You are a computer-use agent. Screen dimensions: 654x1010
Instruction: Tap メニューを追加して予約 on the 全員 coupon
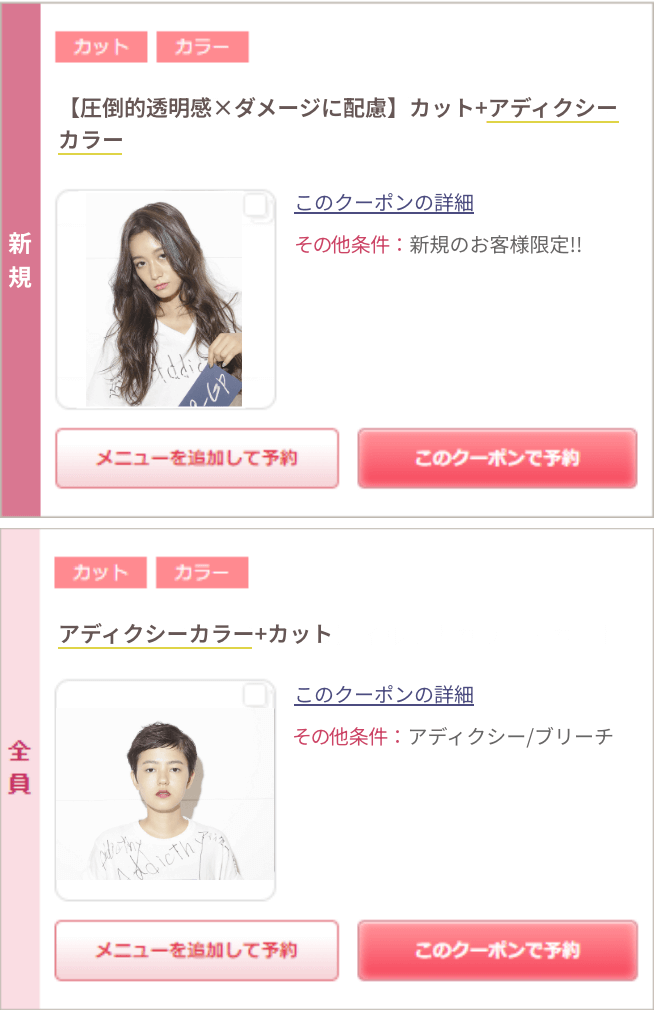point(197,950)
